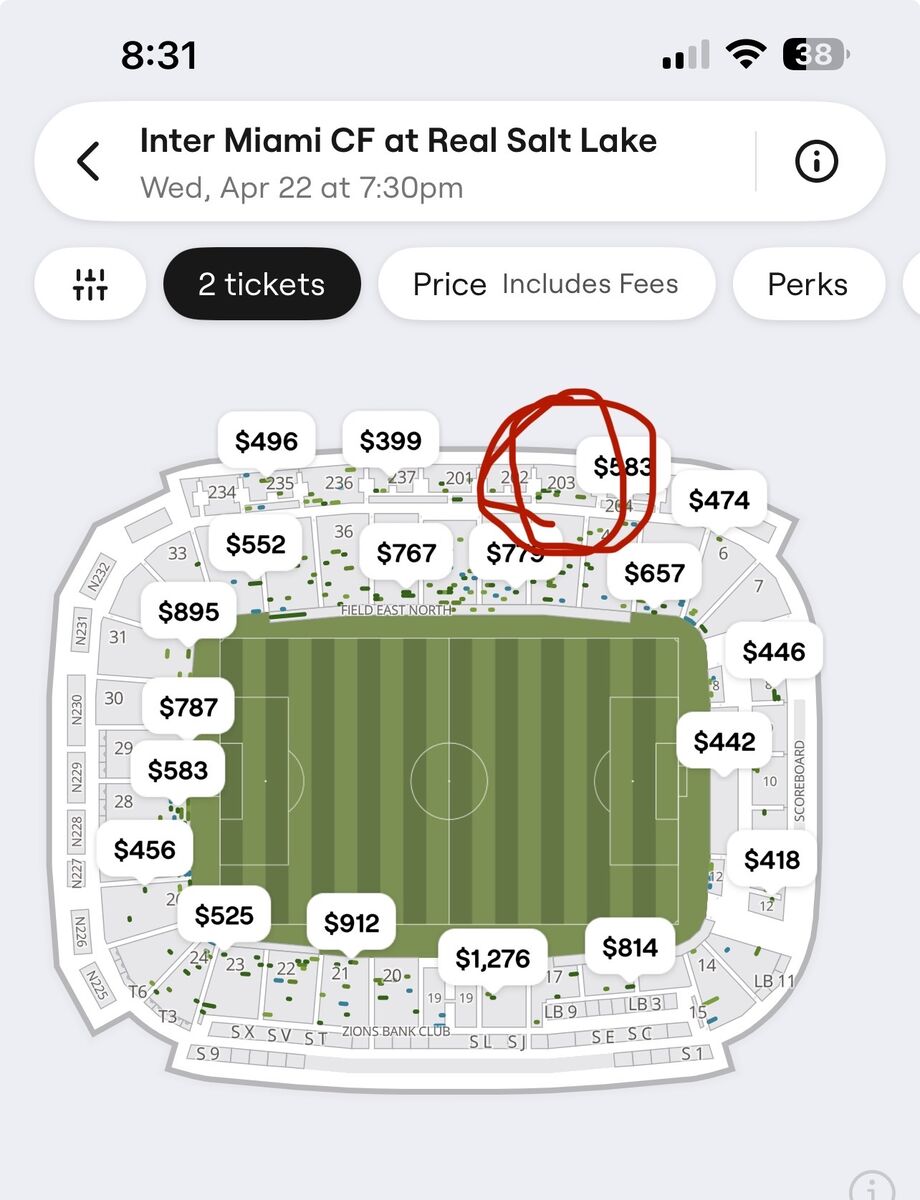Open the Price Includes Fees filter
This screenshot has height=1200, width=920.
point(546,284)
